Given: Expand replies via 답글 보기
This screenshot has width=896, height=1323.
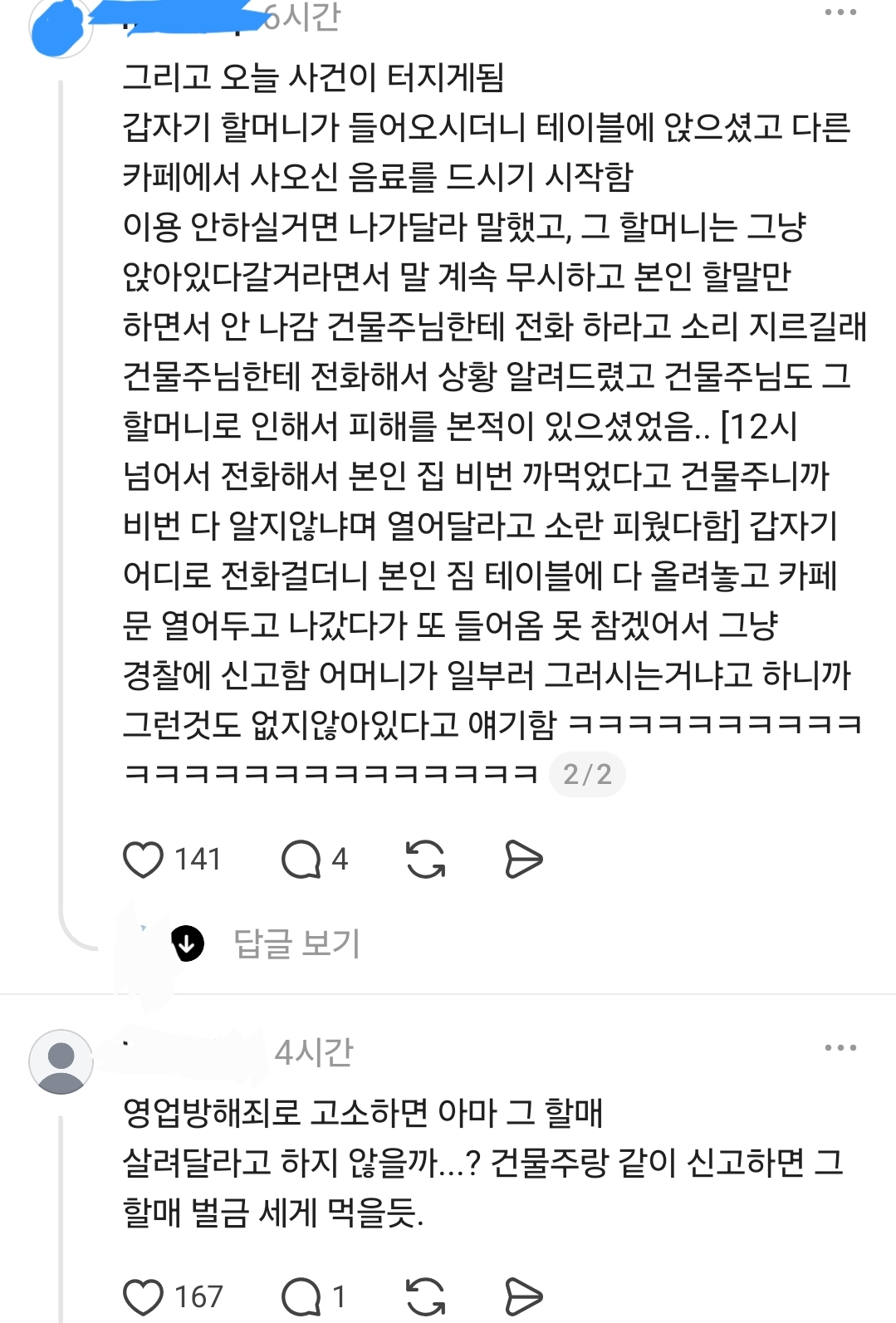Looking at the screenshot, I should coord(296,943).
